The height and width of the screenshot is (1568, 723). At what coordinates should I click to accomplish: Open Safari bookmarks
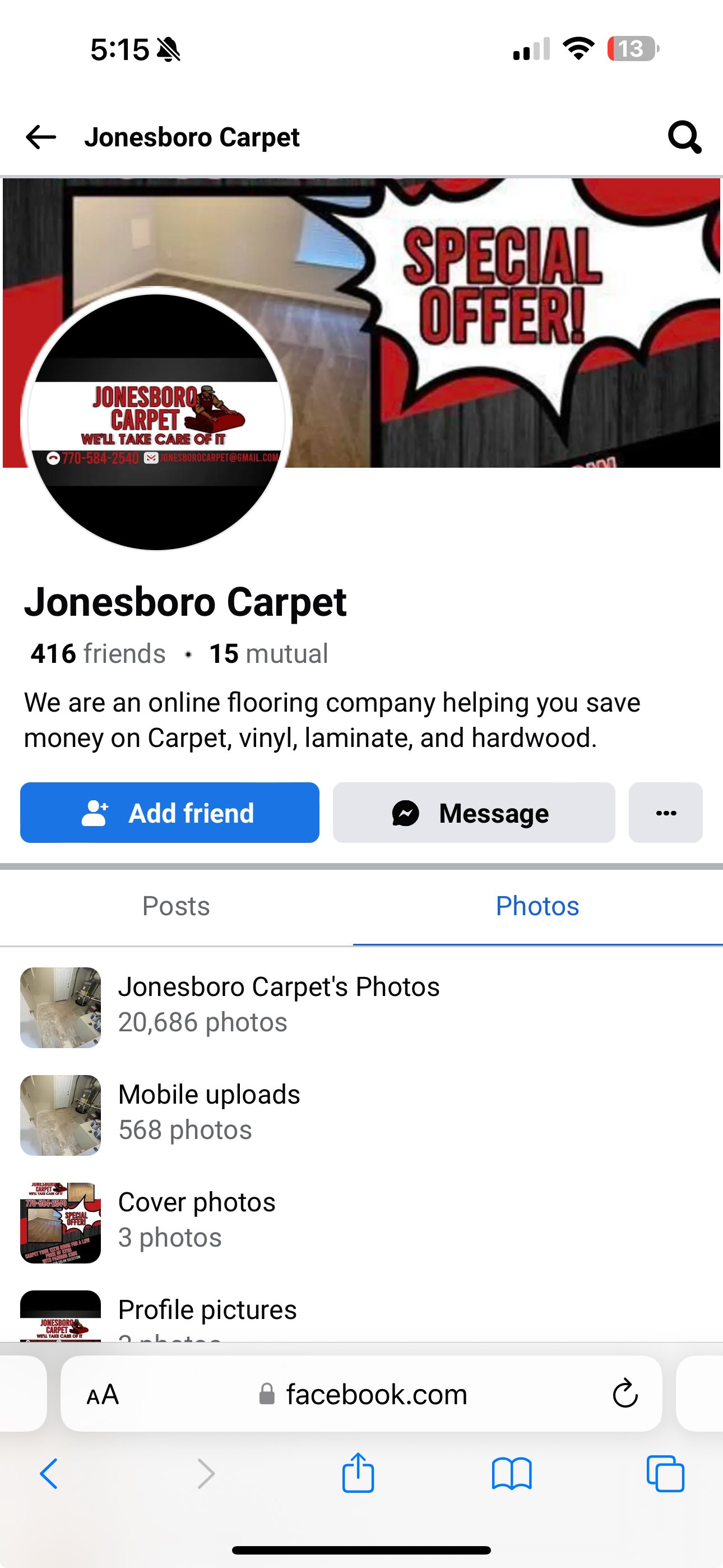point(511,1474)
